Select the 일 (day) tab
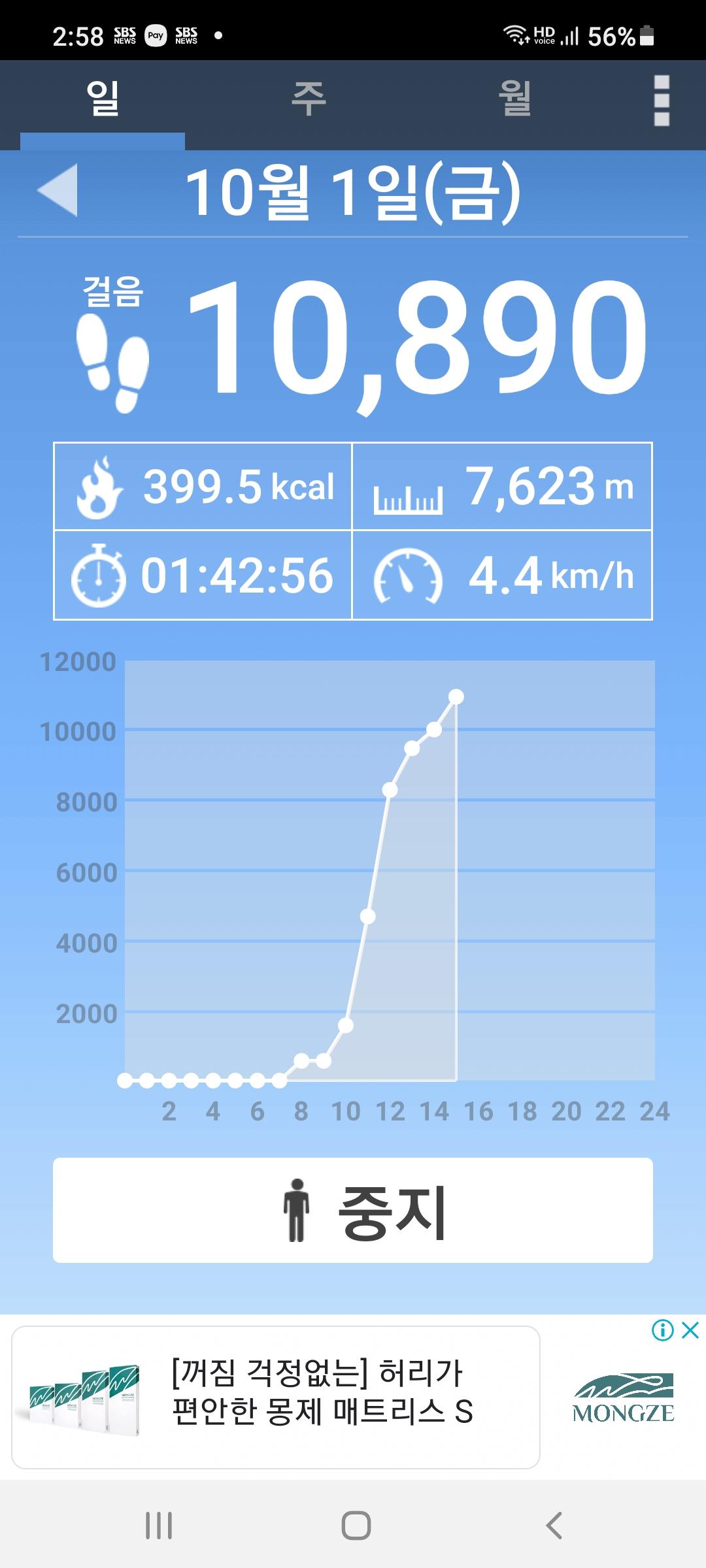This screenshot has height=1568, width=706. click(x=103, y=100)
